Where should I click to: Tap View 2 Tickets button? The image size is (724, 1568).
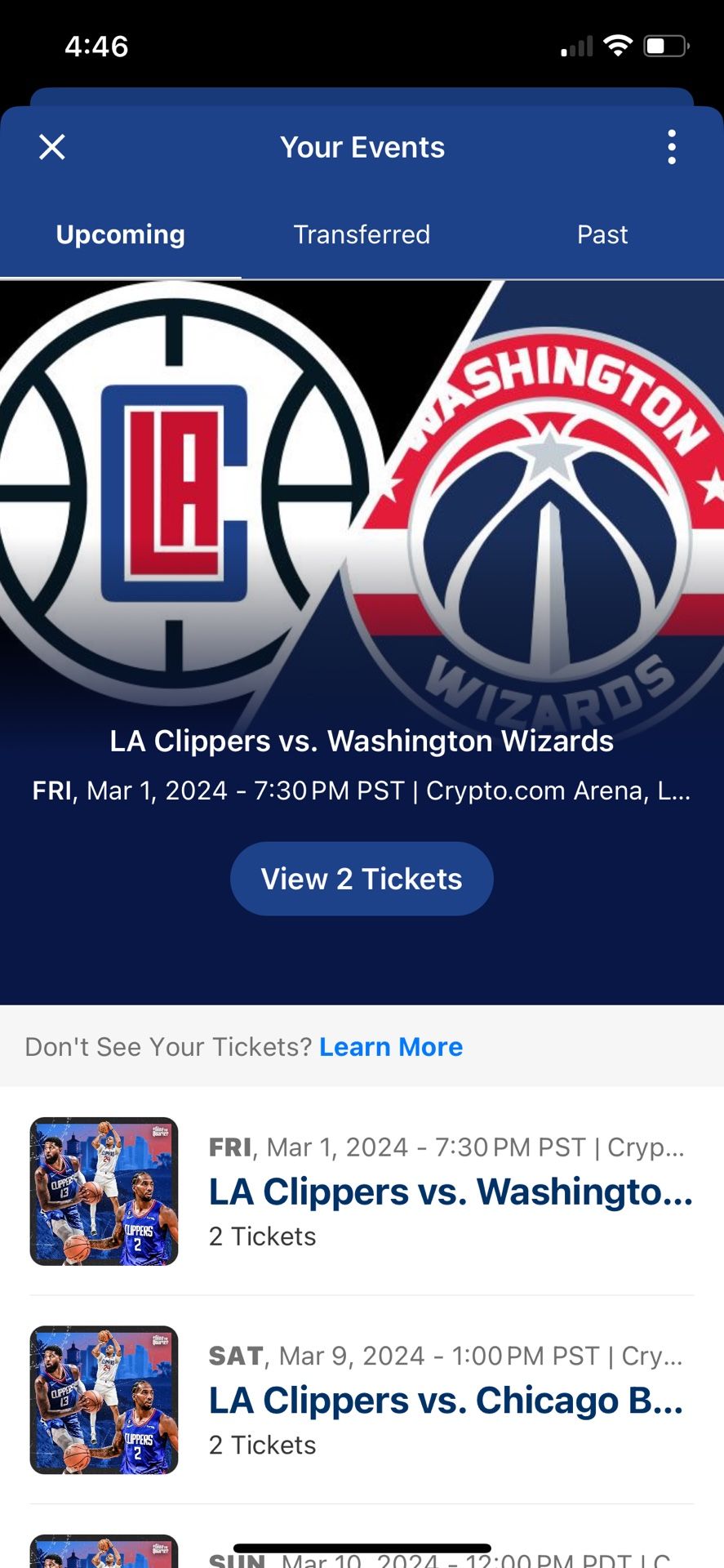point(362,879)
